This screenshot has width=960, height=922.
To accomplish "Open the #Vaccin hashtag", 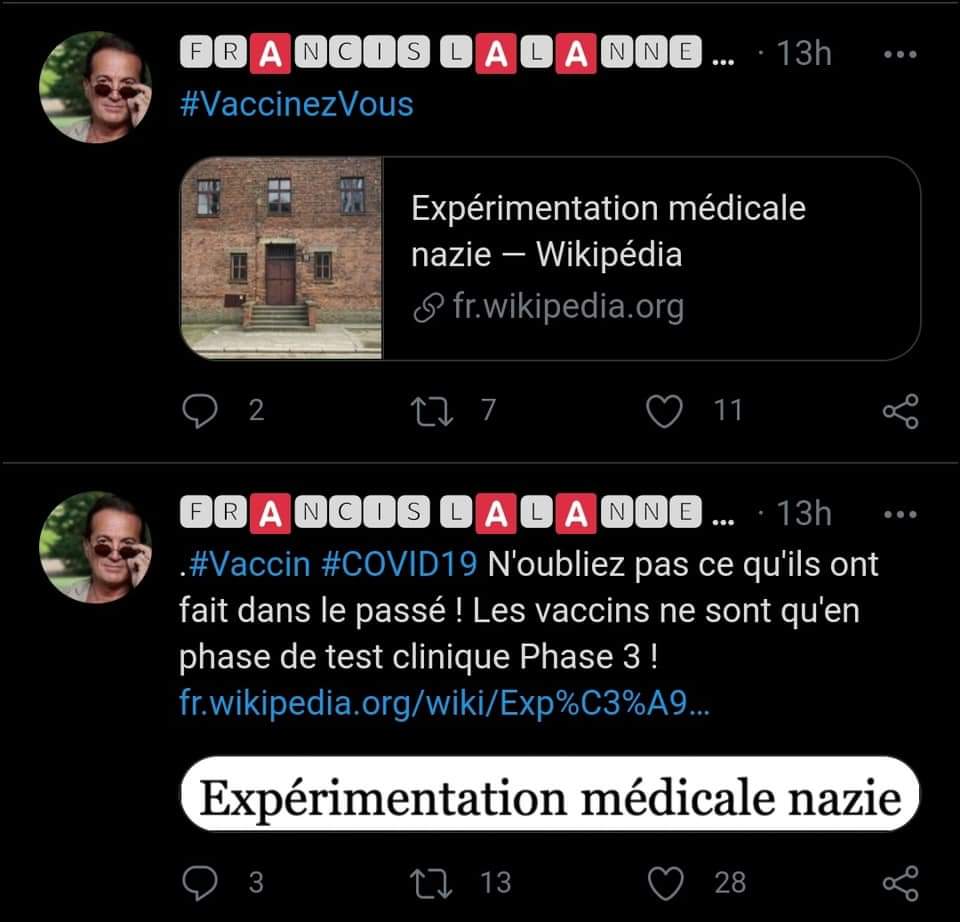I will click(x=249, y=564).
